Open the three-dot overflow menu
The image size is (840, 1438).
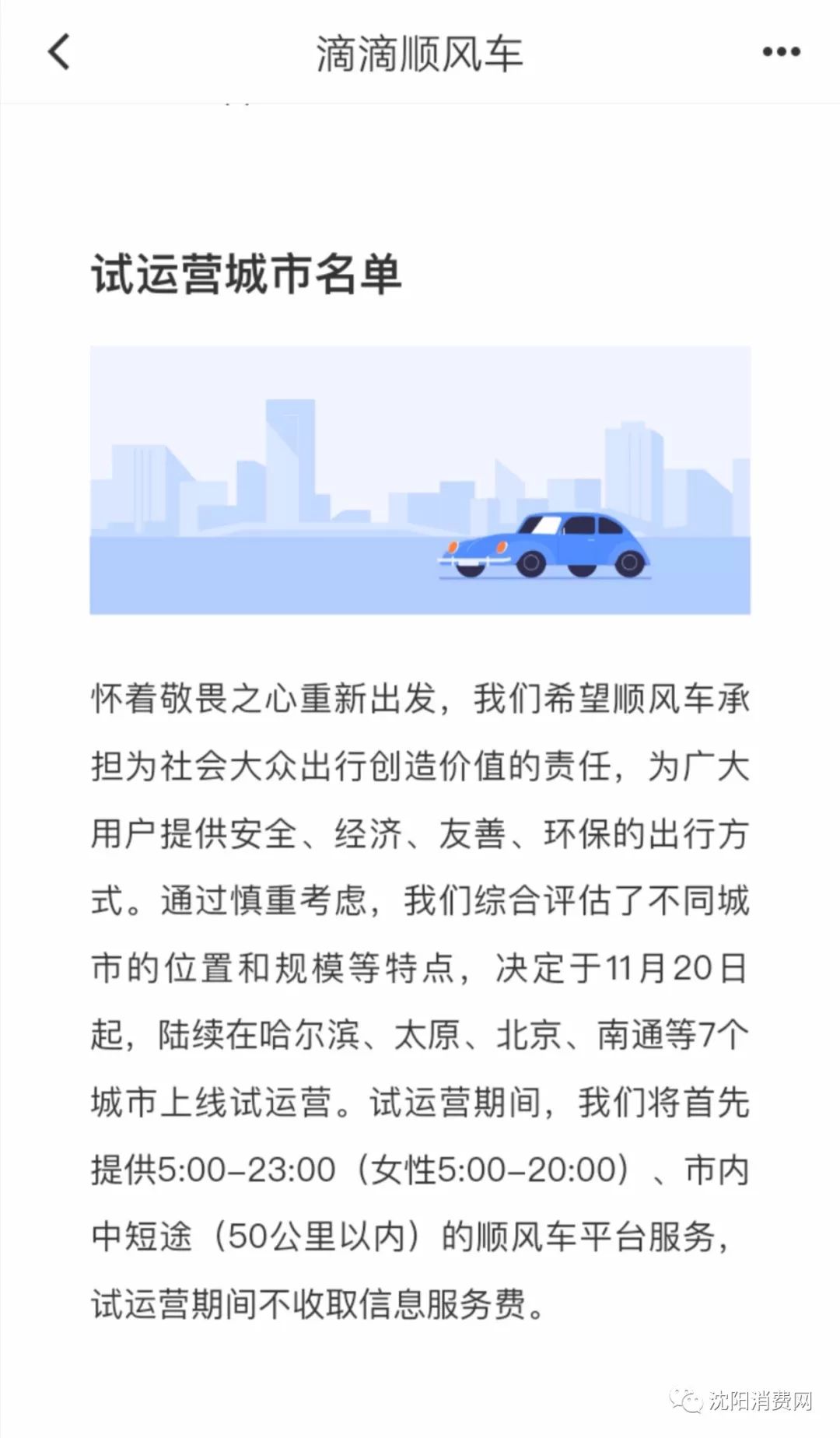pyautogui.click(x=781, y=52)
